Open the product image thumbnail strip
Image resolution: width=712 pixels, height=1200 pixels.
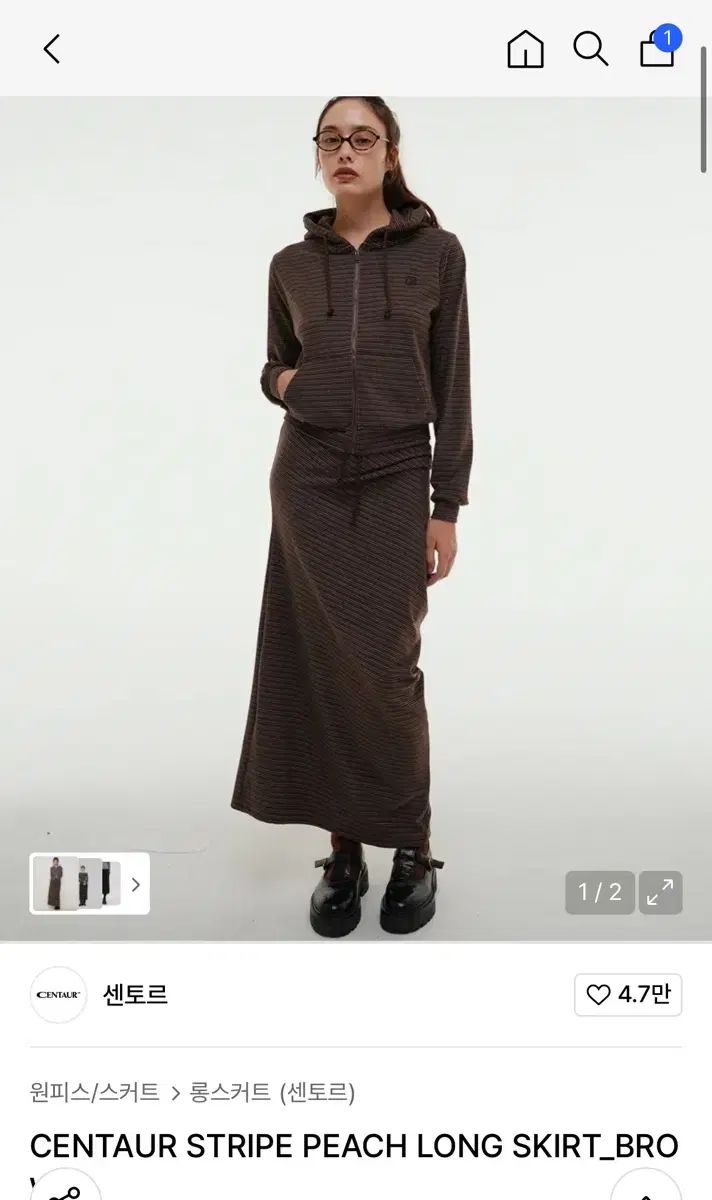tap(89, 884)
